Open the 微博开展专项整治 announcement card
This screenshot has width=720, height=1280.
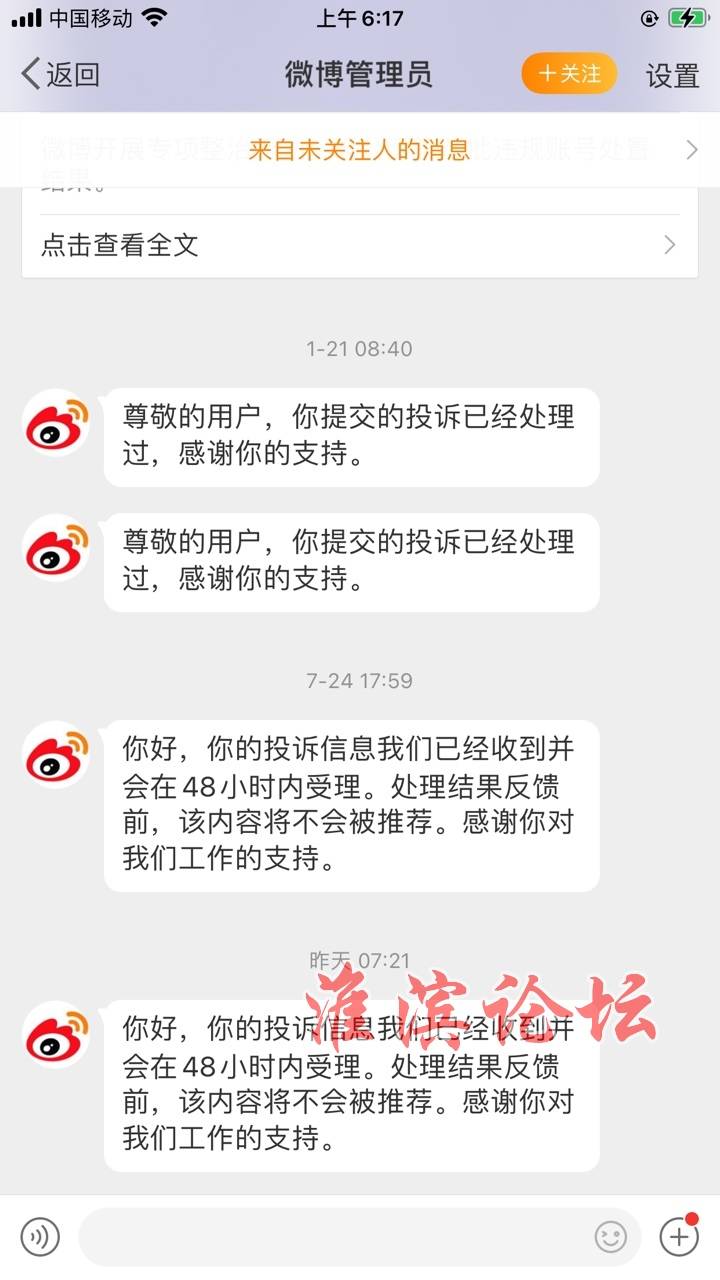coord(360,162)
